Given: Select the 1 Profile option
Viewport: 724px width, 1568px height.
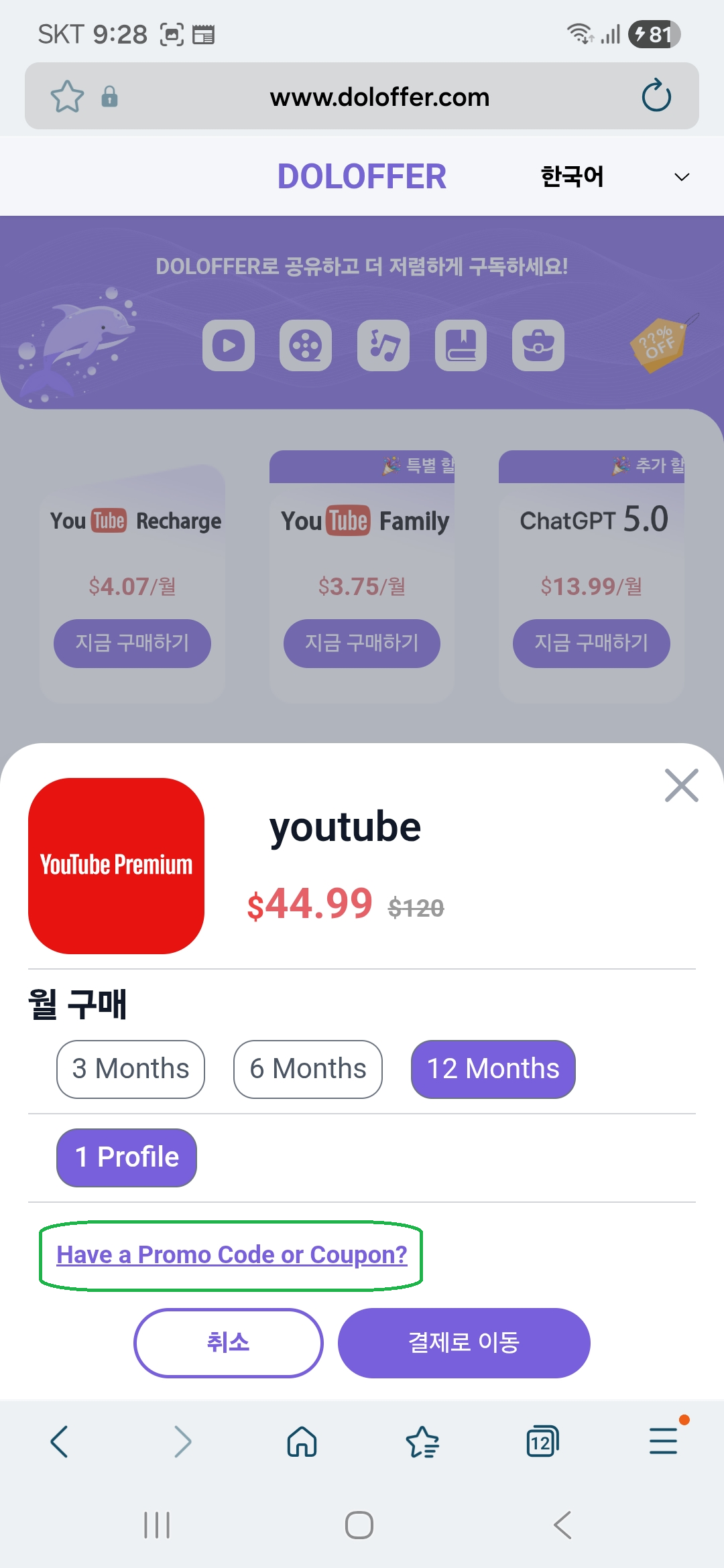Looking at the screenshot, I should tap(126, 1157).
